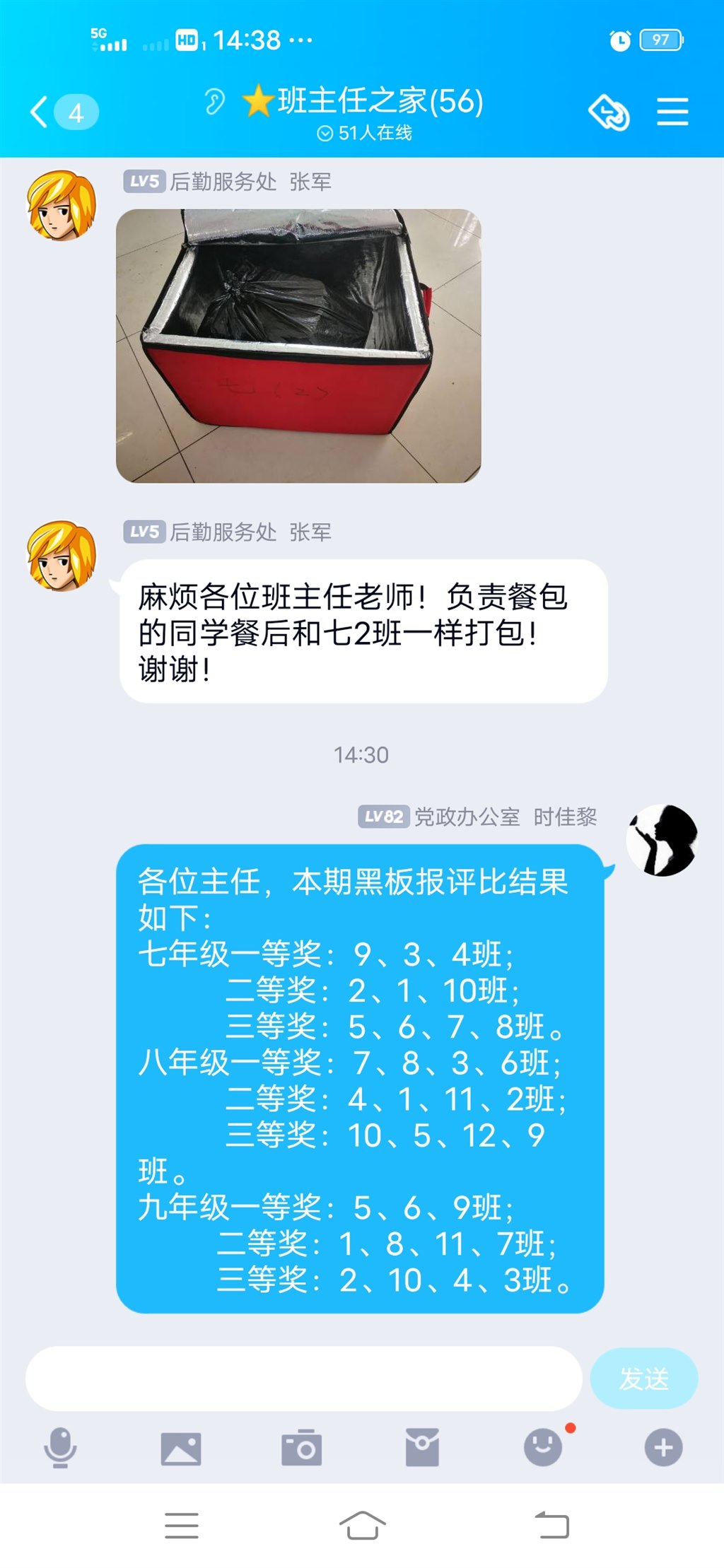Open the group apps link icon

(609, 112)
